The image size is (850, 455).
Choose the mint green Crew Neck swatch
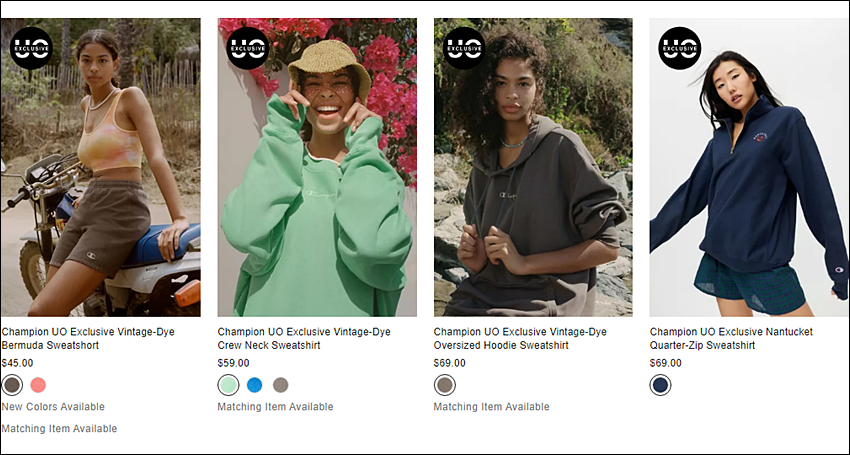point(228,385)
